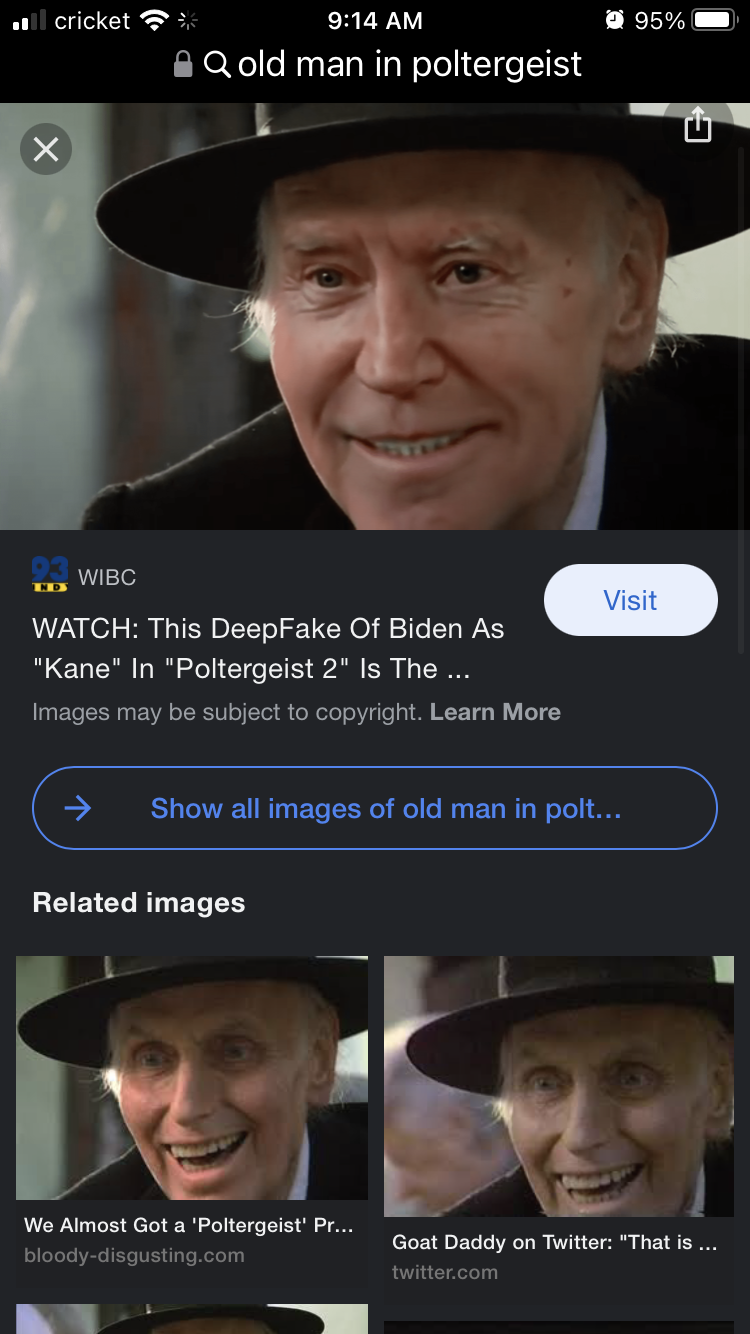
Task: Open the bloody-disgusting.com related image
Action: coord(192,1078)
